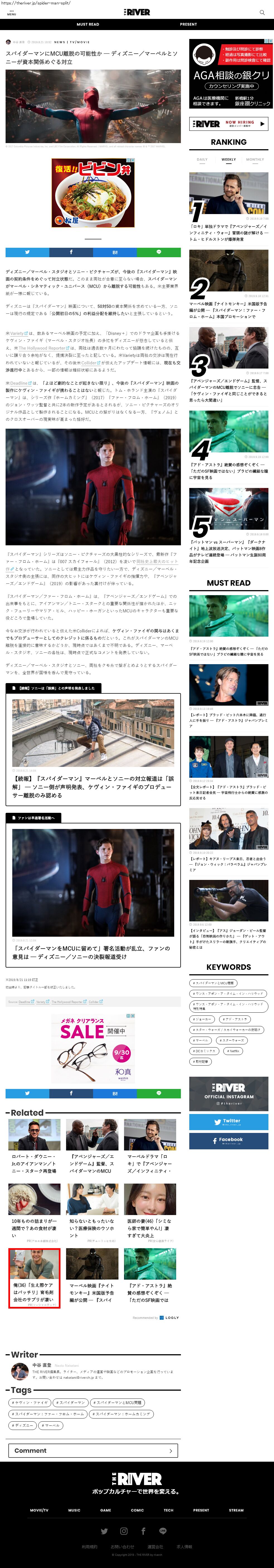
Task: Select the MONTHLY ranking tab
Action: (x=255, y=160)
